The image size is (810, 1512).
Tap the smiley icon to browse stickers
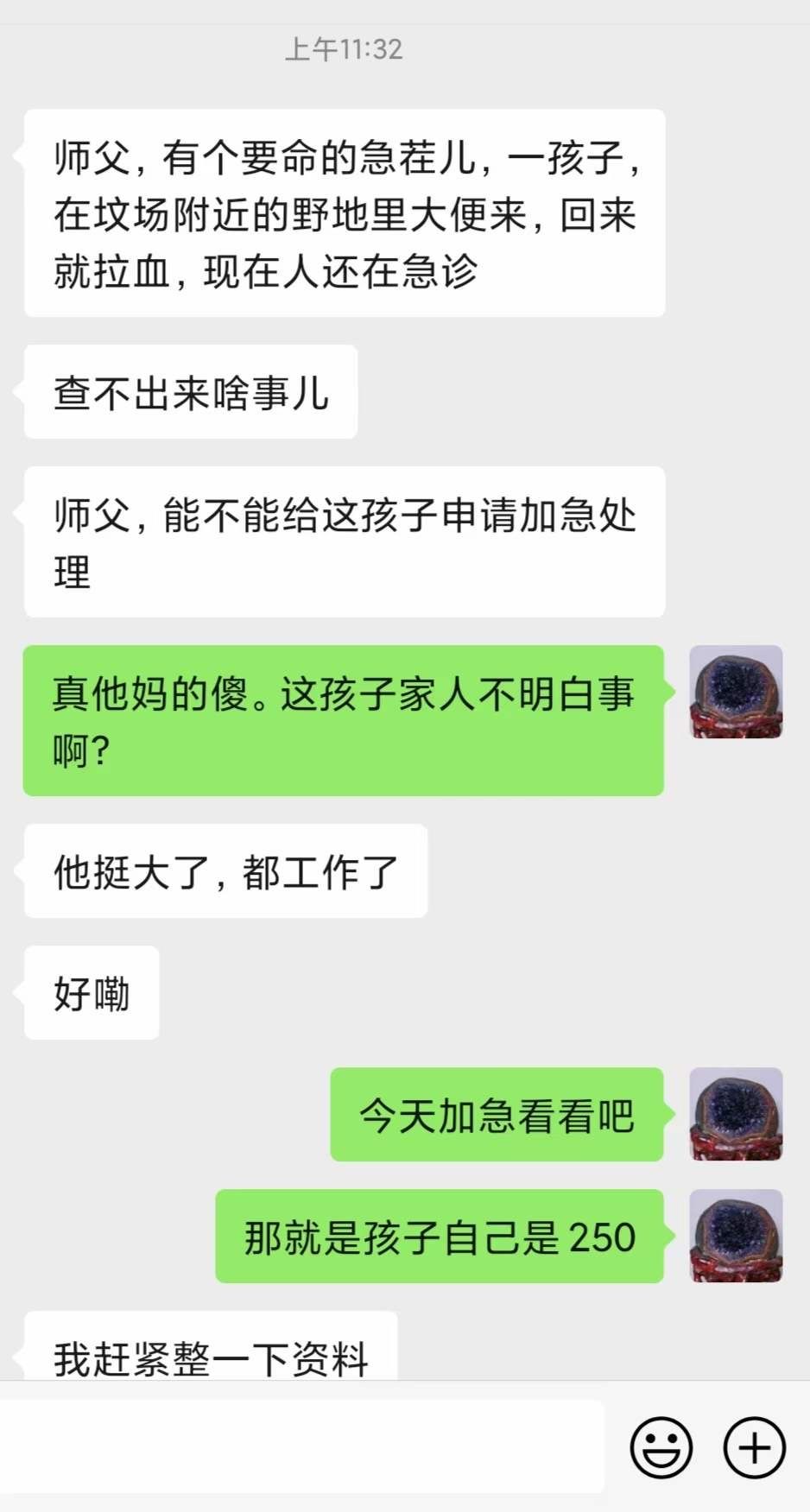click(x=661, y=1446)
